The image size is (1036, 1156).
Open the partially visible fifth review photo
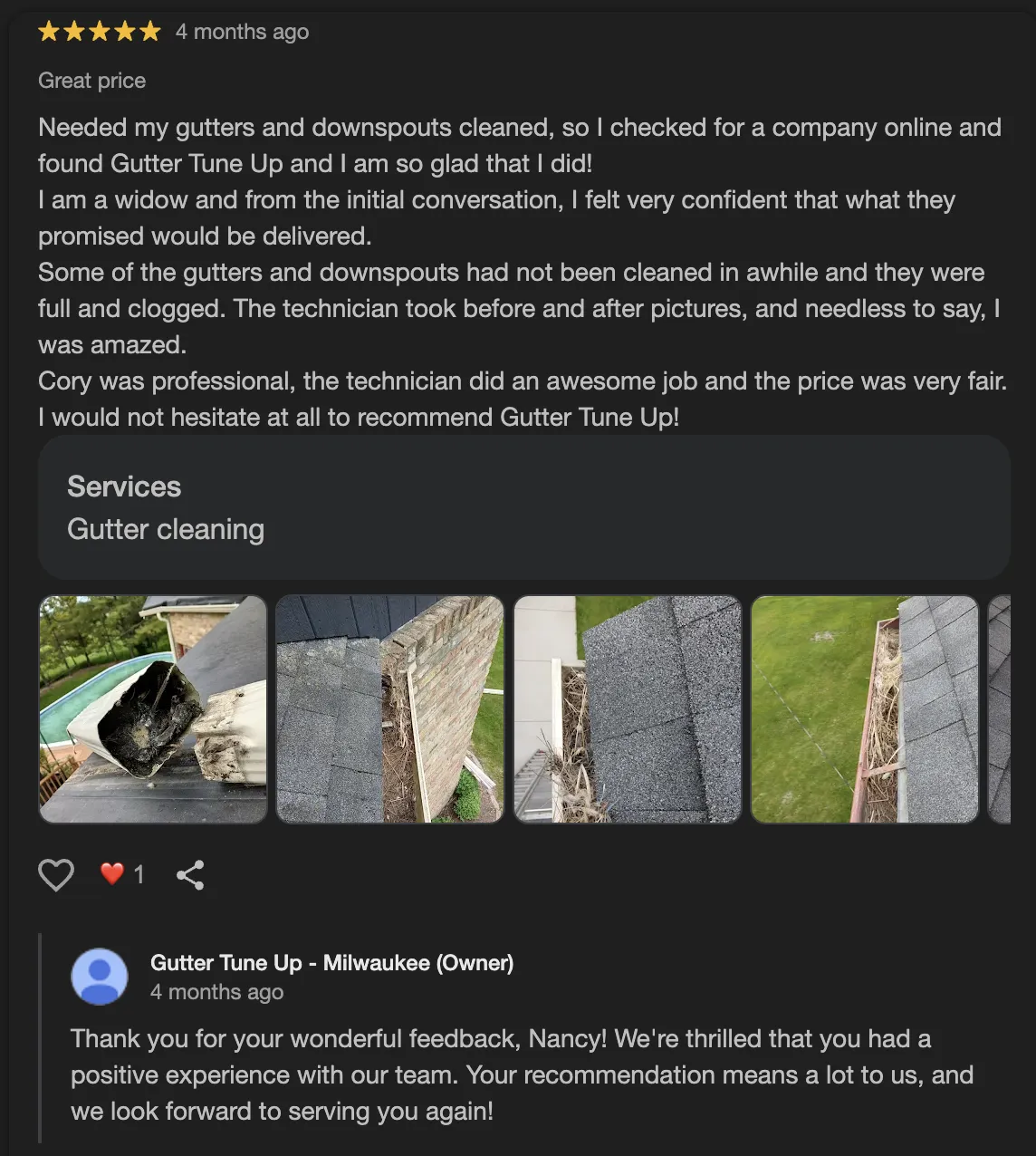999,709
